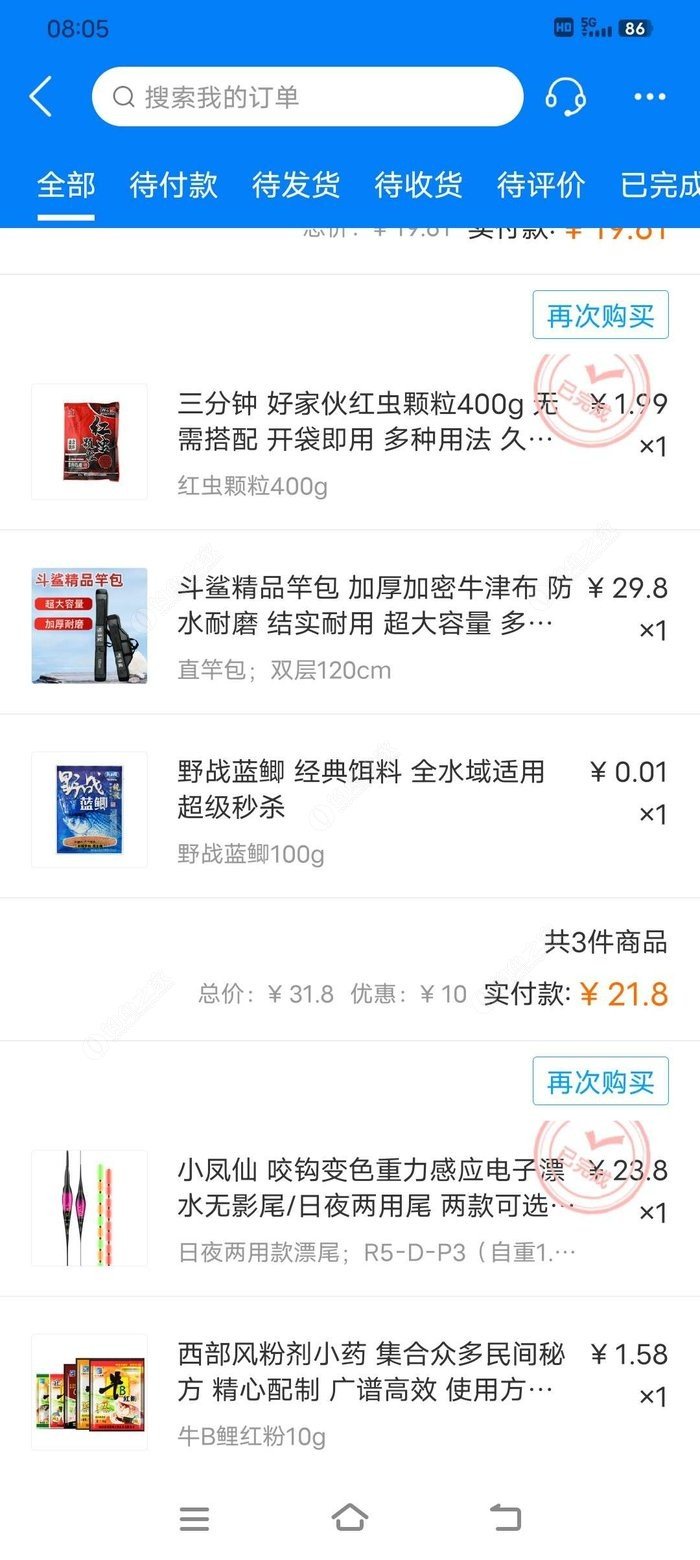Open the three-dot overflow menu

pyautogui.click(x=649, y=97)
